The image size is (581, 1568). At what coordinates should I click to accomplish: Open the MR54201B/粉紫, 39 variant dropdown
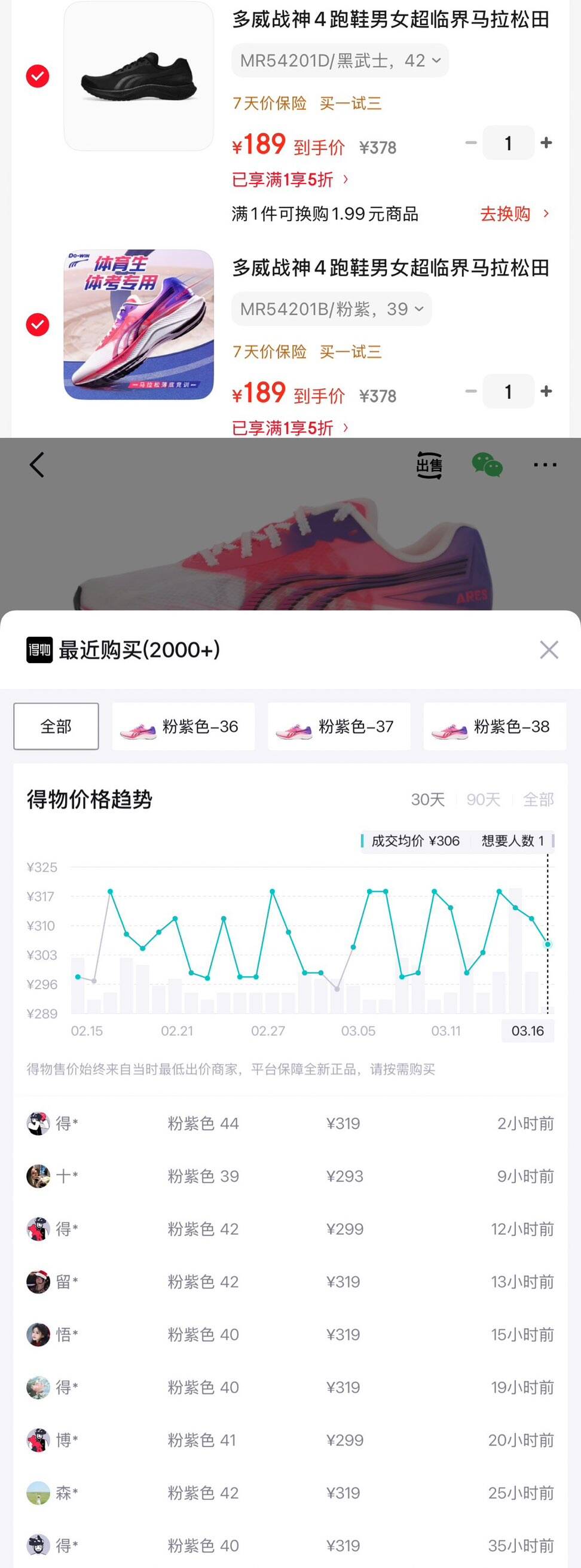(x=332, y=309)
